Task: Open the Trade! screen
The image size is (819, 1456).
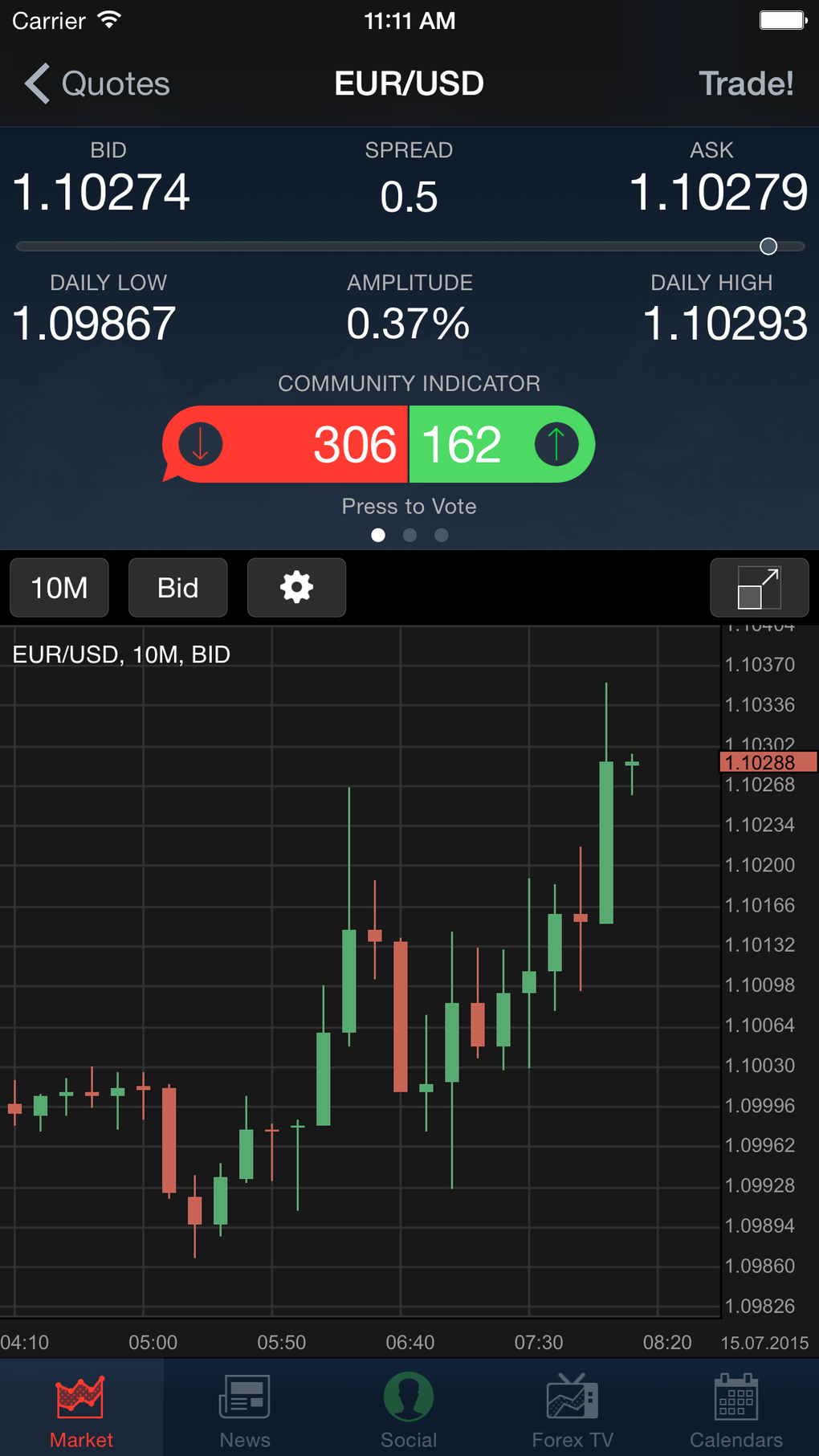Action: click(745, 84)
